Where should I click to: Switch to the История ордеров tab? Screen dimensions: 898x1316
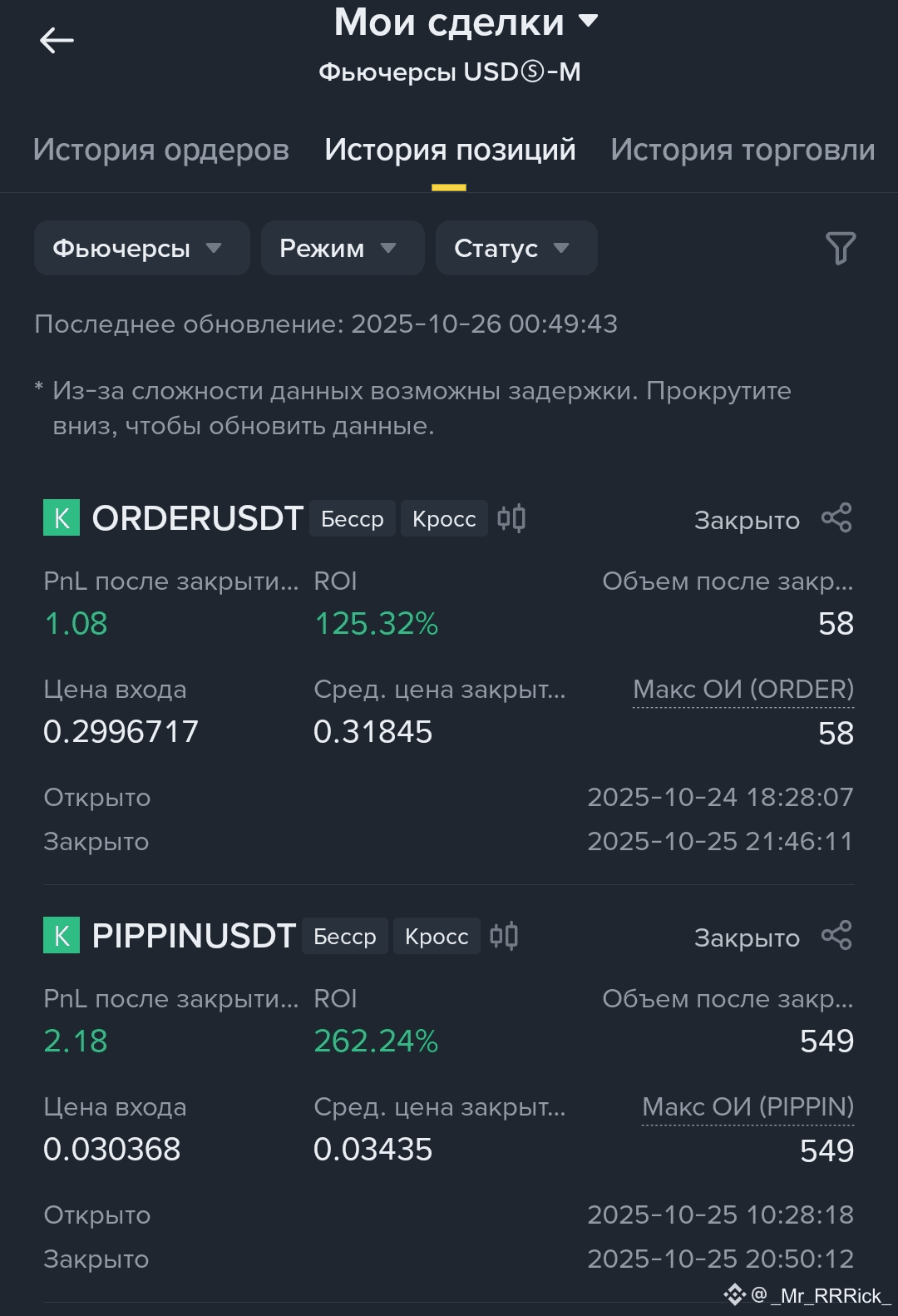point(160,150)
